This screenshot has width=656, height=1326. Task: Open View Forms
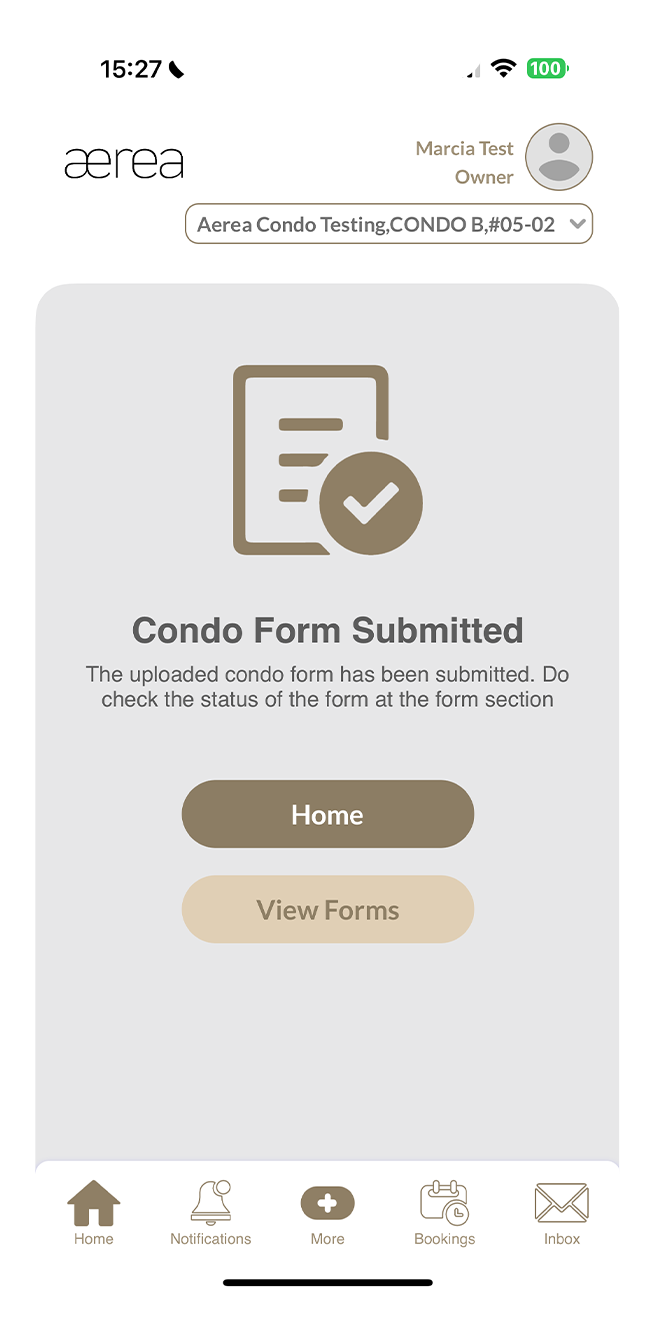tap(327, 909)
